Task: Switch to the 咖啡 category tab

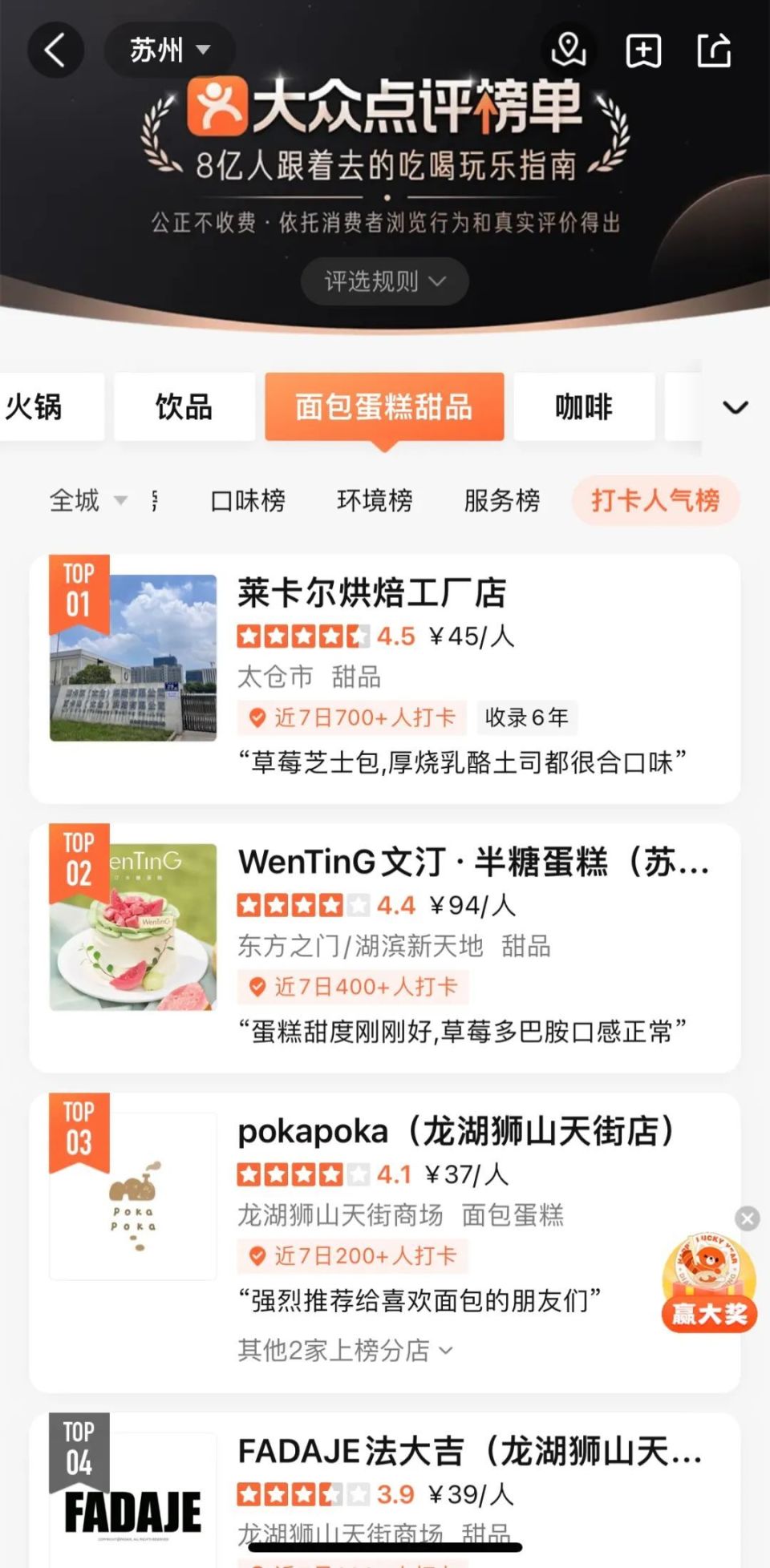Action: click(583, 406)
